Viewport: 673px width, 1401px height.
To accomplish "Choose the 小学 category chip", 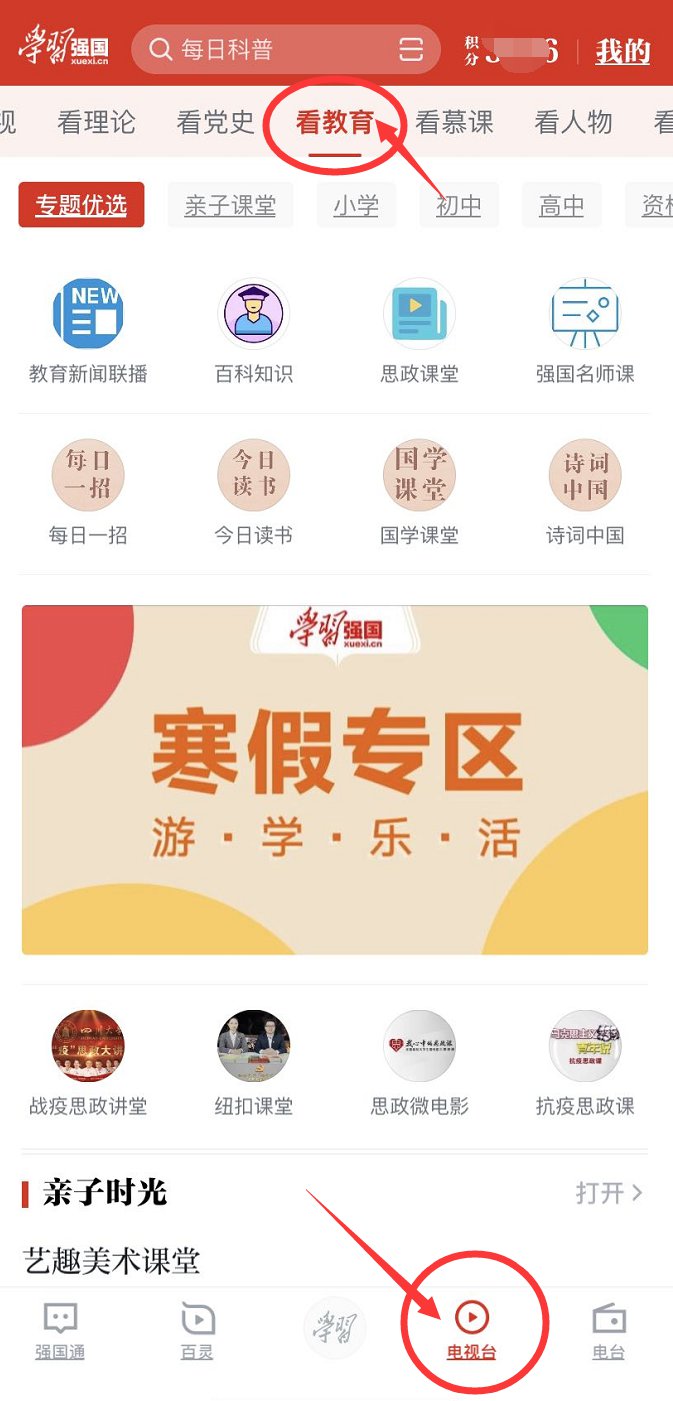I will [356, 206].
